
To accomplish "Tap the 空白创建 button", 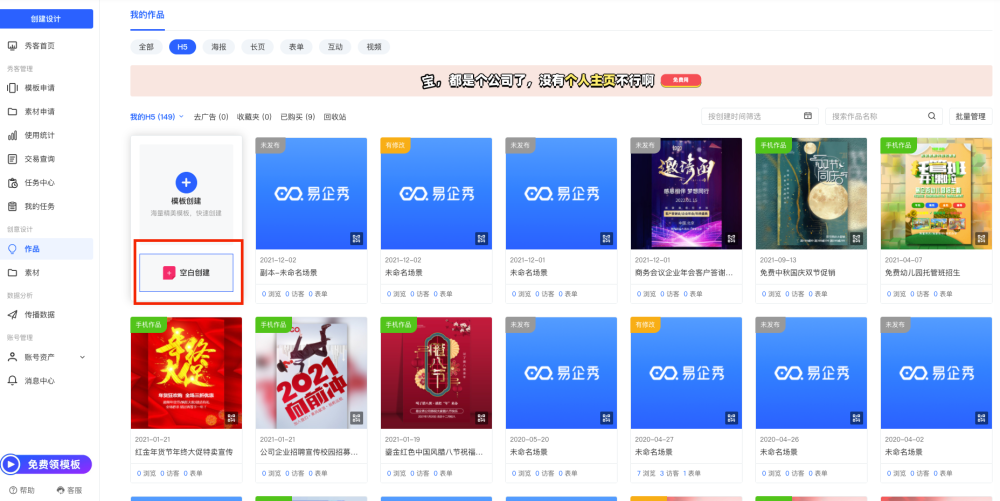I will 186,272.
